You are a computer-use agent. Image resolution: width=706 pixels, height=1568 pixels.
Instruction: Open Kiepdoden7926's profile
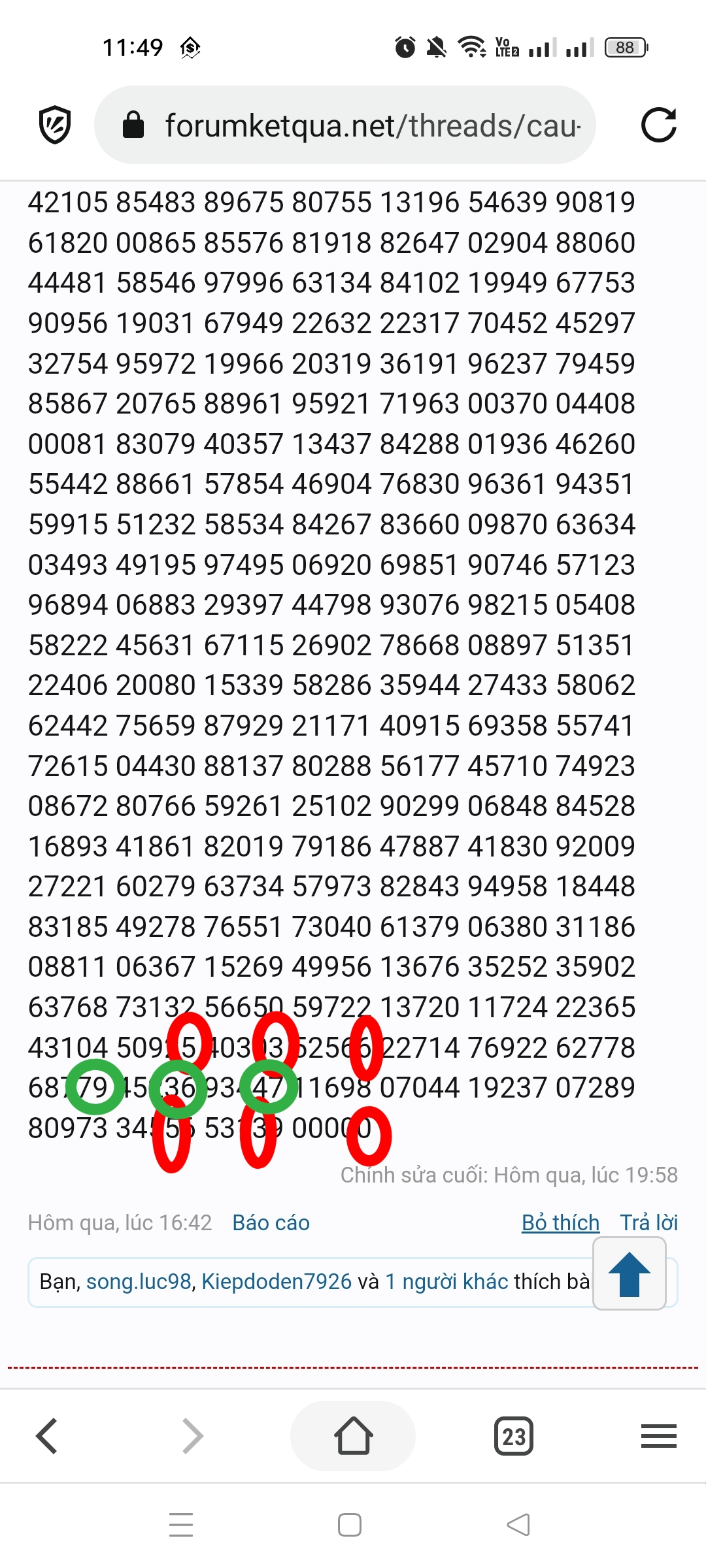point(277,1281)
